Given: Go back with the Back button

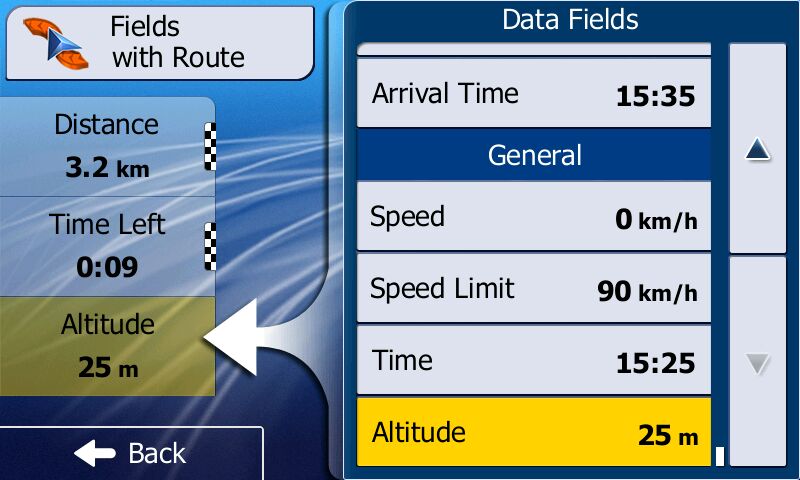Looking at the screenshot, I should pyautogui.click(x=131, y=453).
